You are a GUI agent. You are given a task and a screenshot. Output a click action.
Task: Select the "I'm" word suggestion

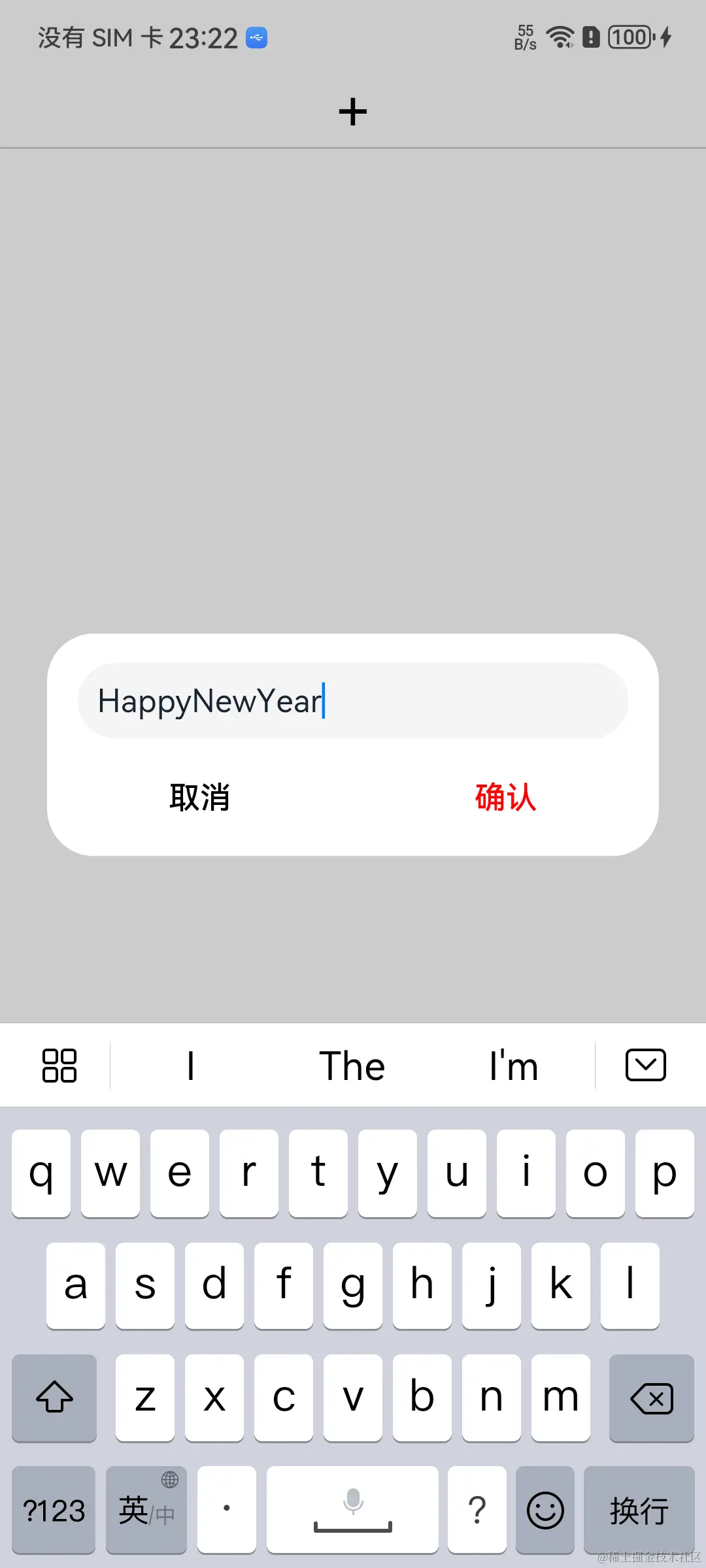[x=515, y=1065]
